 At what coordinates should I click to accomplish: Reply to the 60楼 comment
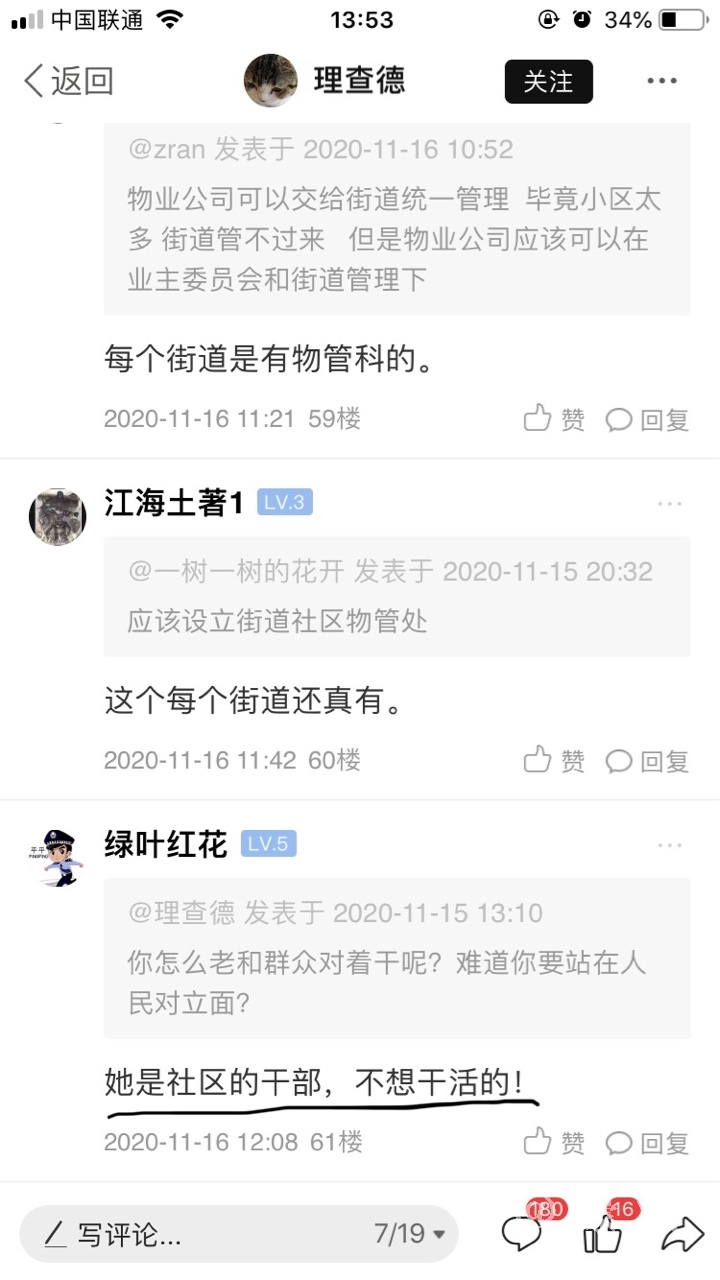click(x=648, y=760)
